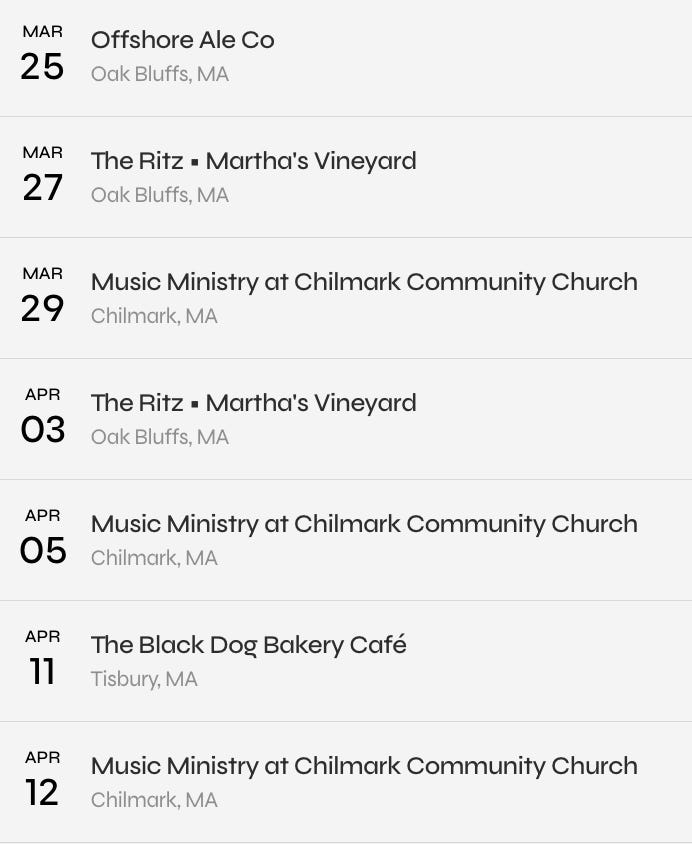Open the Apr 05 Music Ministry event

click(364, 524)
